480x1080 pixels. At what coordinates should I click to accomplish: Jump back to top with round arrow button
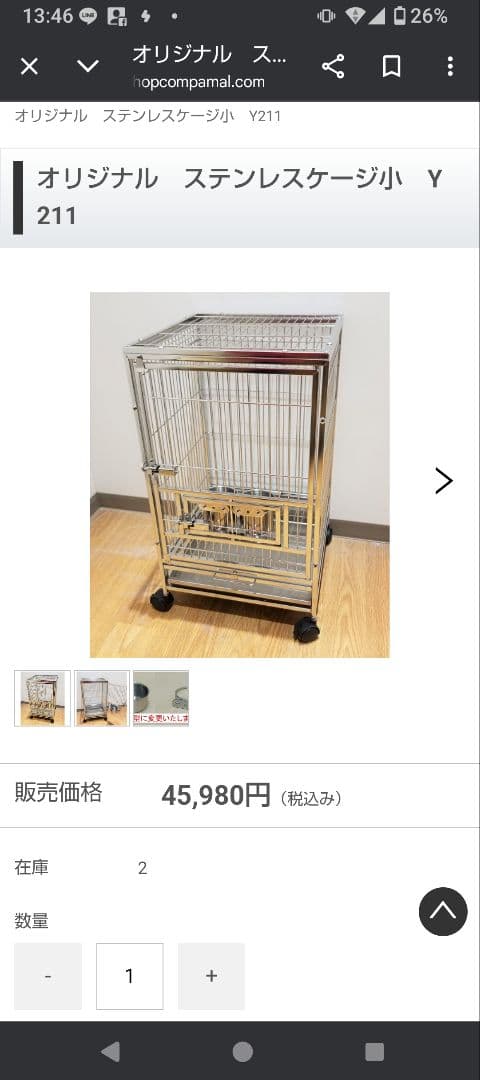tap(443, 911)
